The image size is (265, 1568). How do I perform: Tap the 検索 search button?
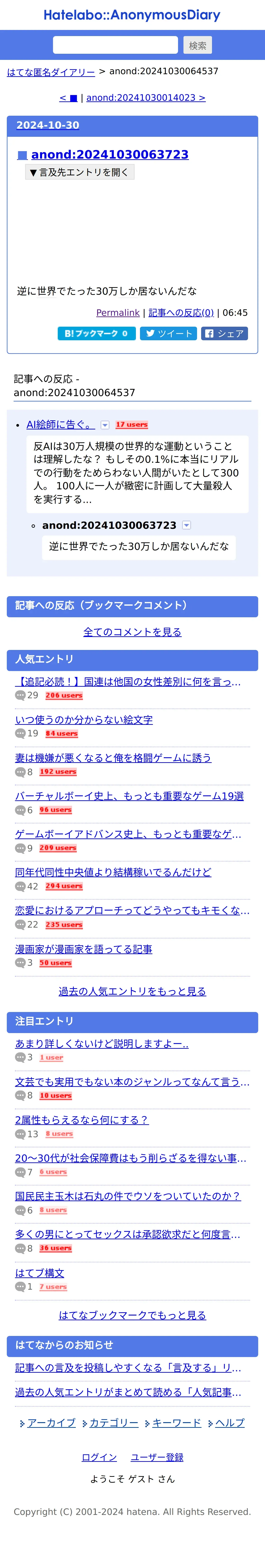click(198, 45)
